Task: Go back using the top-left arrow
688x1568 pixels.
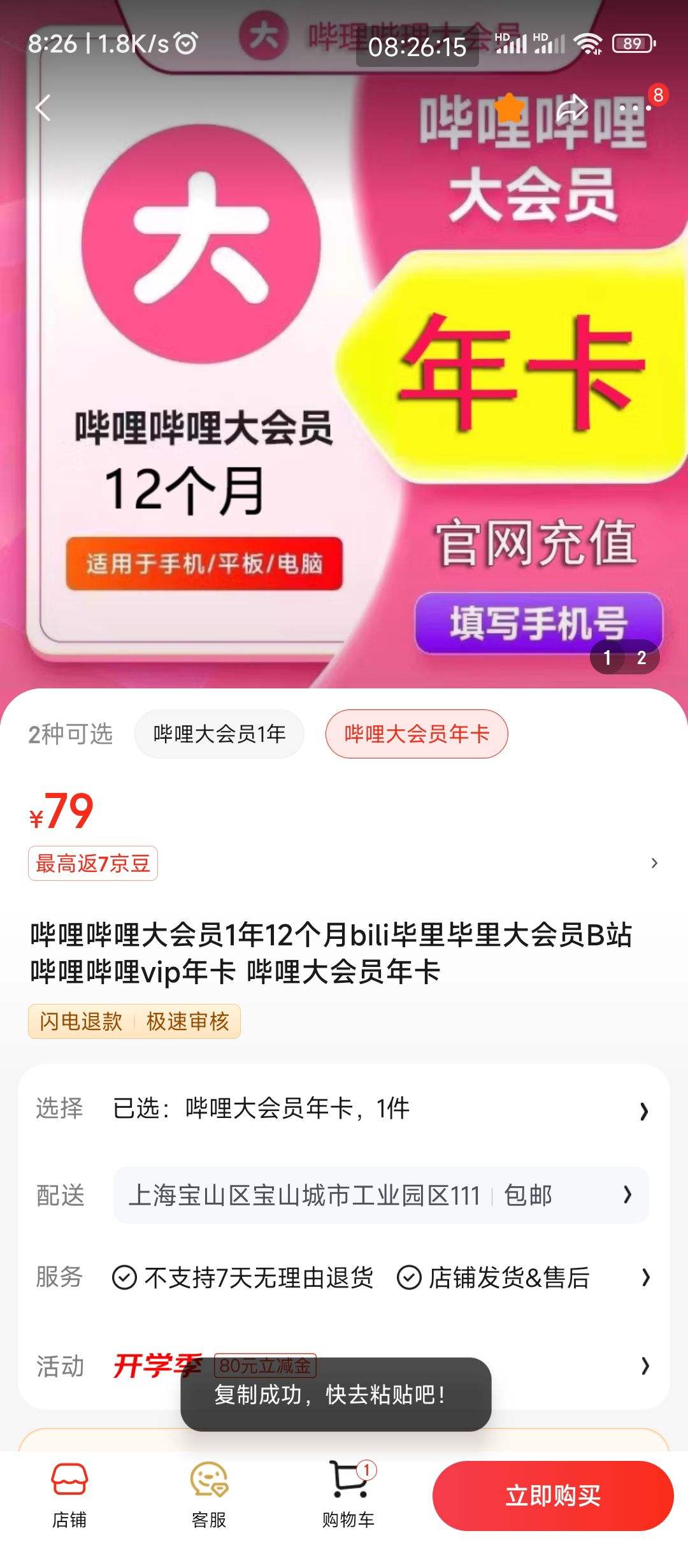Action: 43,108
